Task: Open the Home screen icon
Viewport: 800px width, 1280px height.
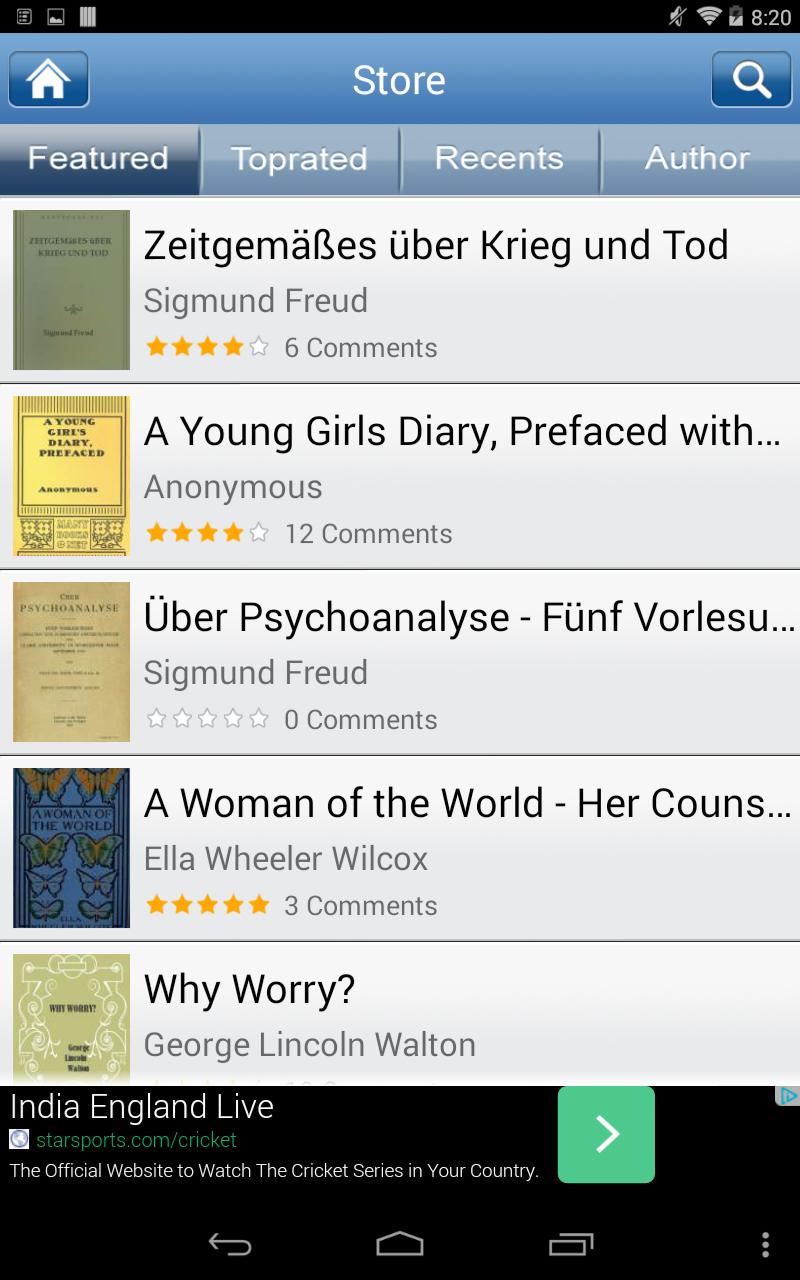Action: click(47, 79)
